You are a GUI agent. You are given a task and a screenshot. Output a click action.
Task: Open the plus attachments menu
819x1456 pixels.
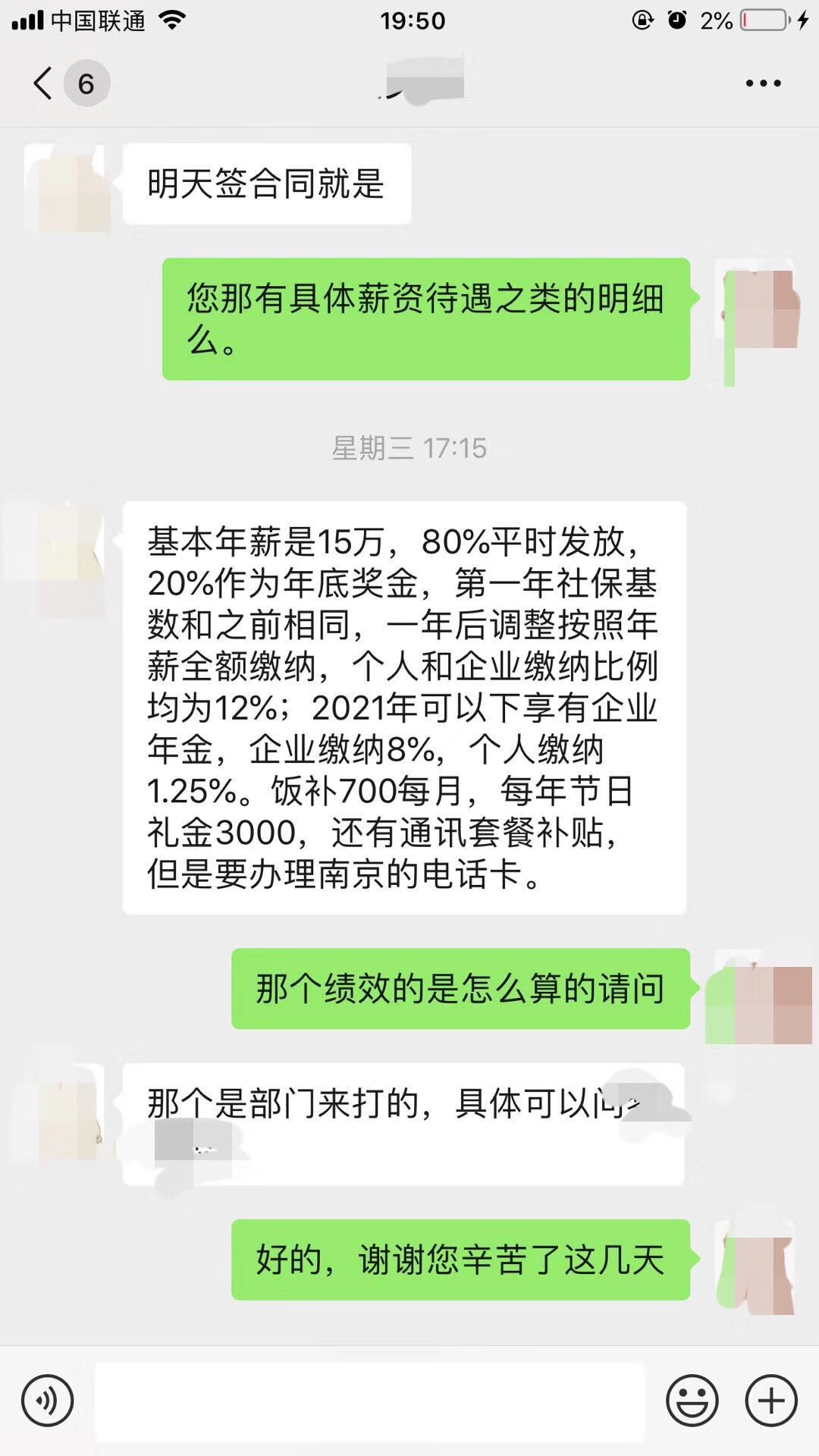tap(771, 1401)
